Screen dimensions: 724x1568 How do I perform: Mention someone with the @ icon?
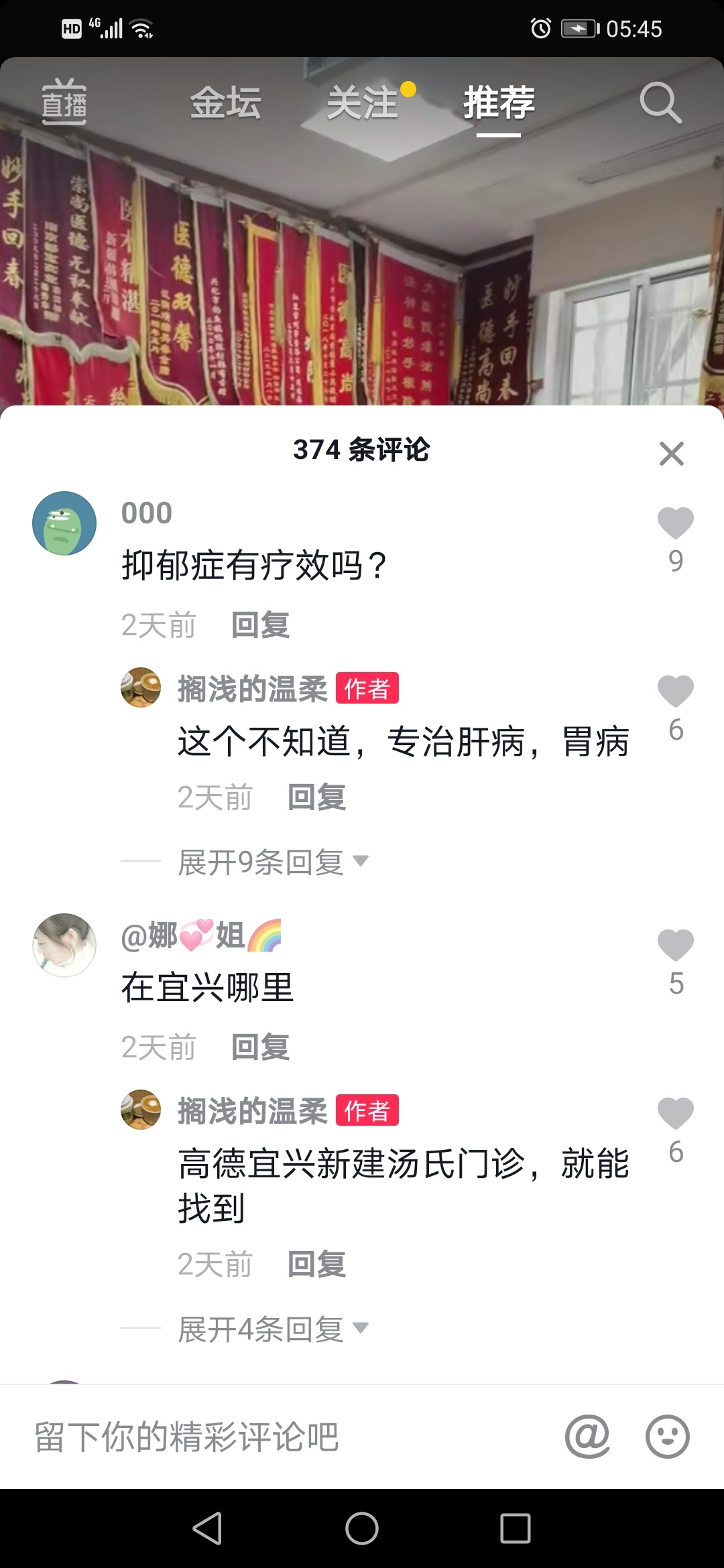[587, 1437]
